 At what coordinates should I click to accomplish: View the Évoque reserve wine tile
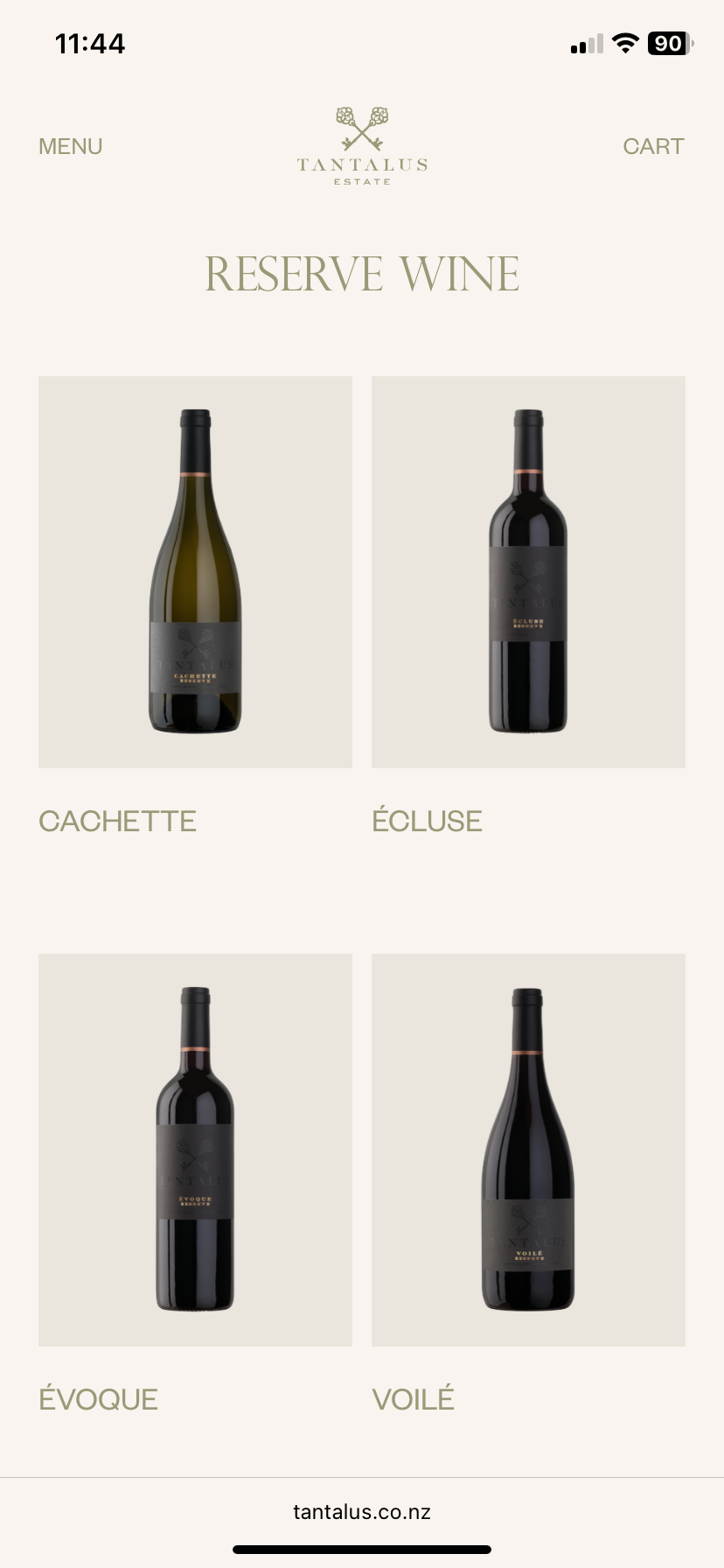pyautogui.click(x=195, y=1150)
